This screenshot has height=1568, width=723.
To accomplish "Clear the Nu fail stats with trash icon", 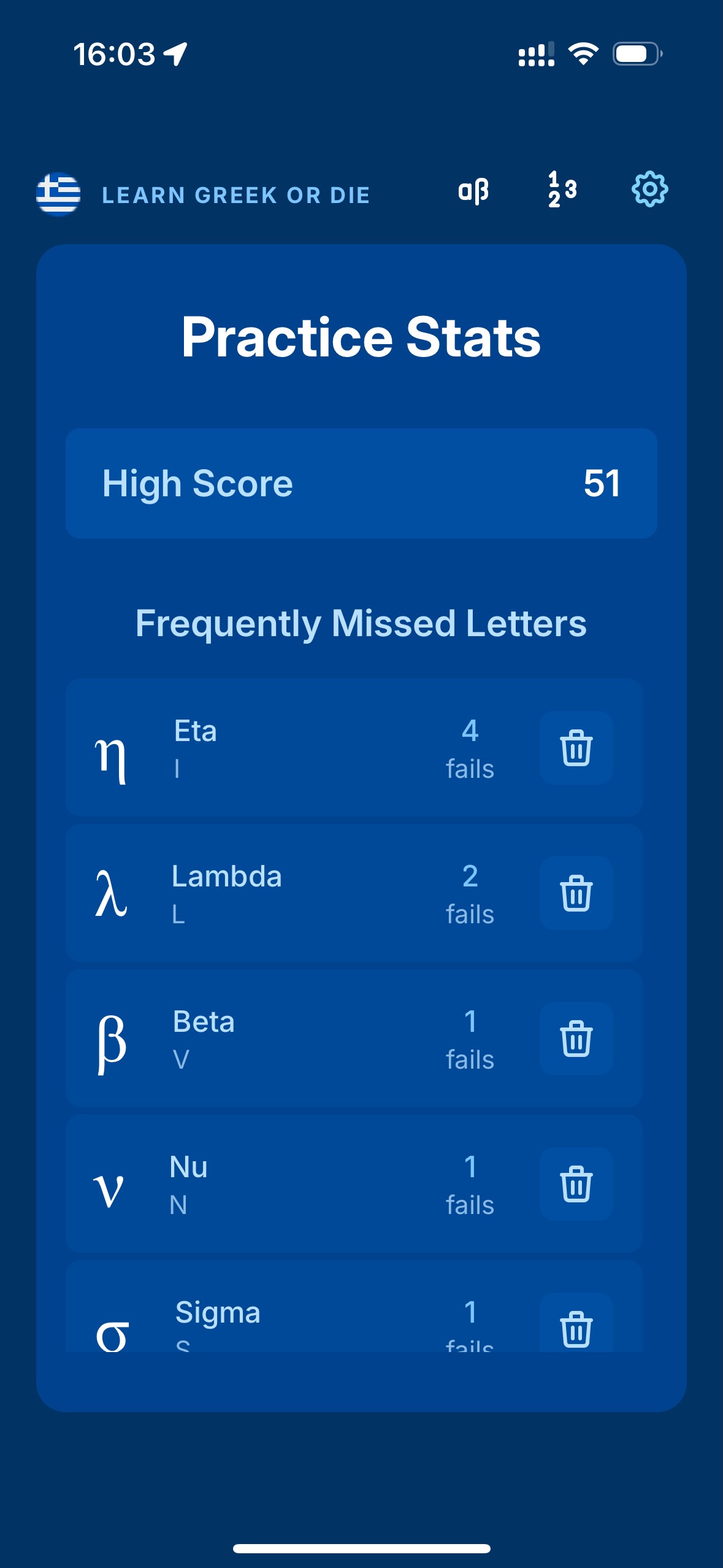I will [575, 1186].
